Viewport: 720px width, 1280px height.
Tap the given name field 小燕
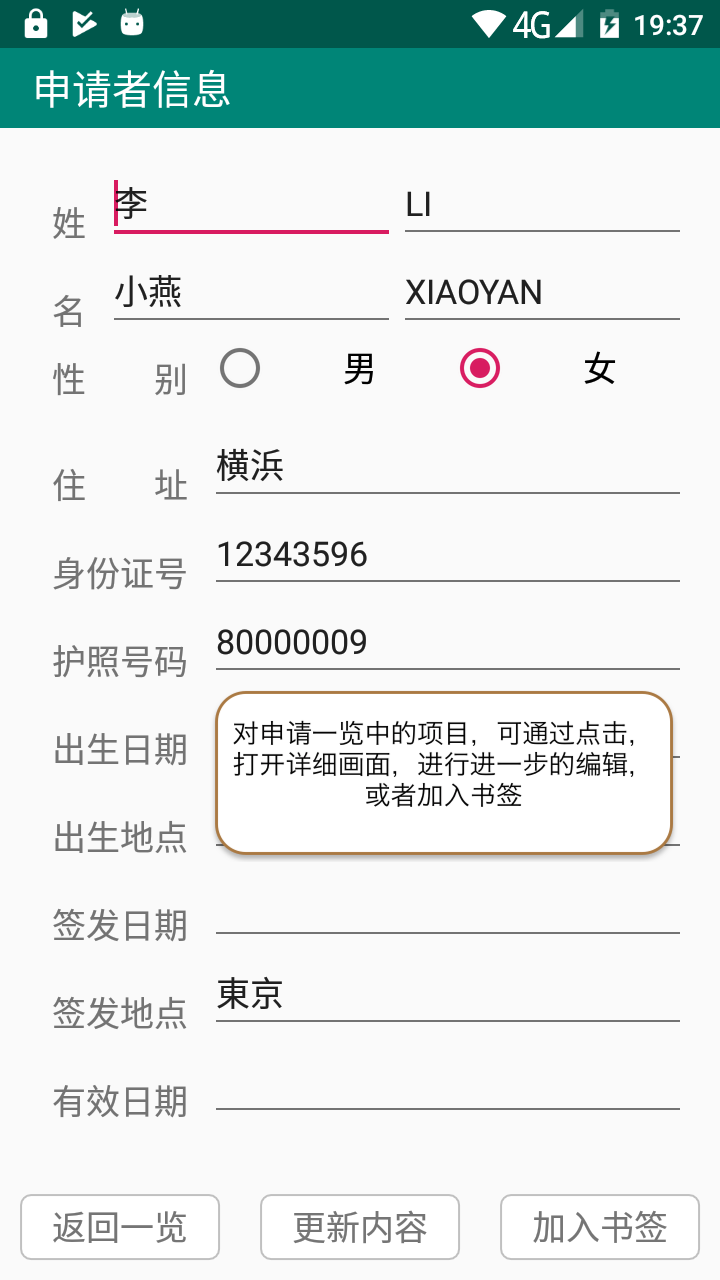[x=251, y=293]
